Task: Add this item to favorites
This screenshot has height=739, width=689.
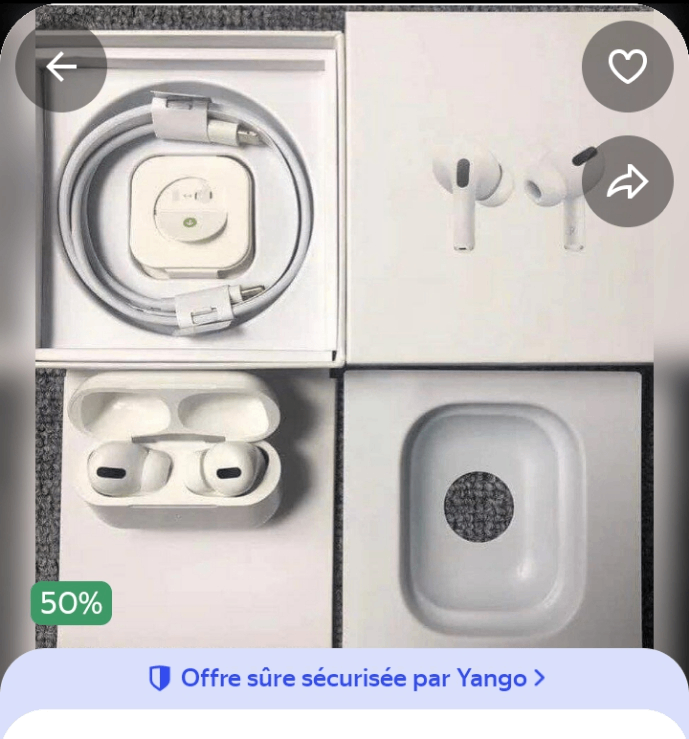Action: click(x=627, y=67)
